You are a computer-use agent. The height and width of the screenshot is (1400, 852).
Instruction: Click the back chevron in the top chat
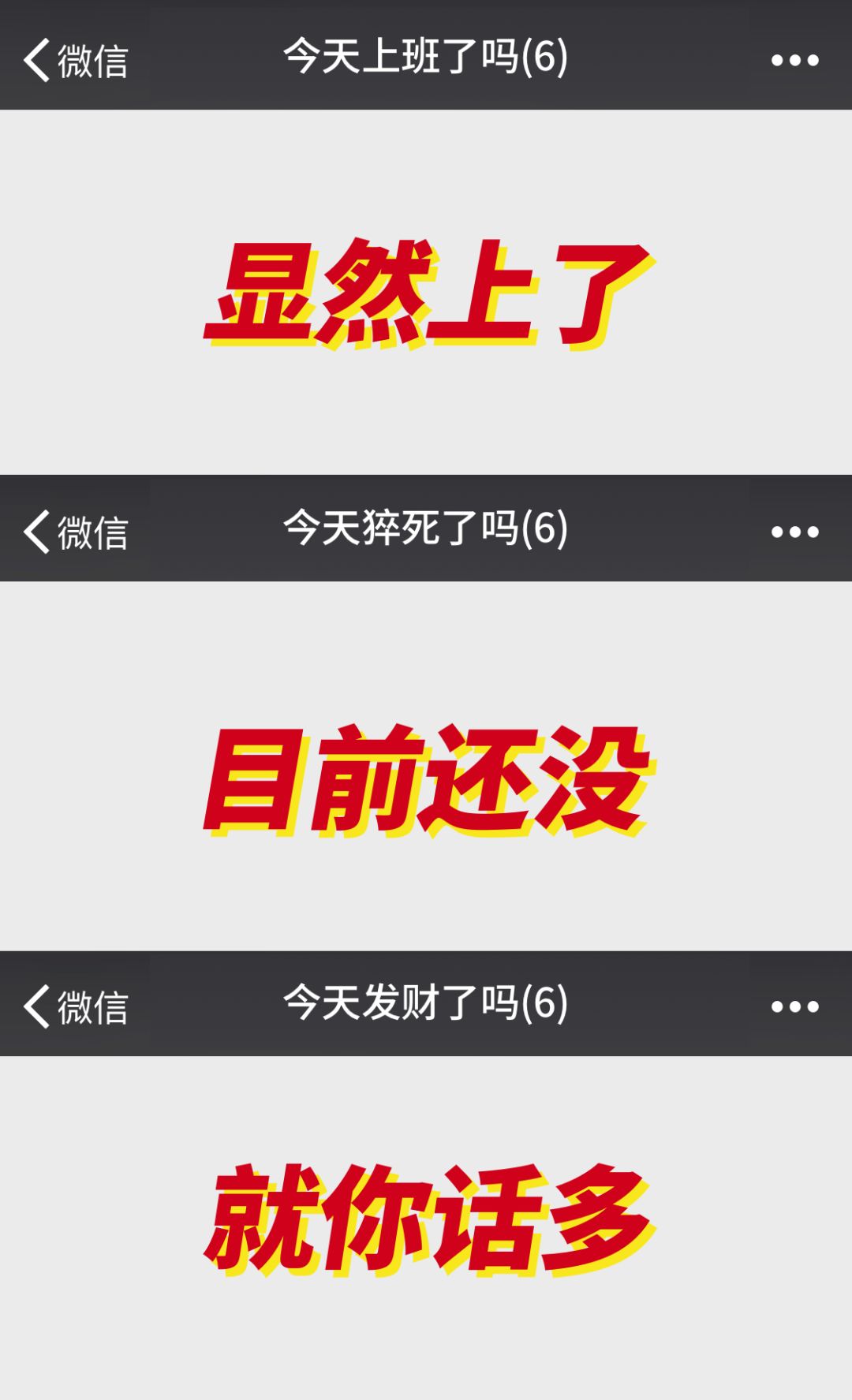[x=35, y=58]
